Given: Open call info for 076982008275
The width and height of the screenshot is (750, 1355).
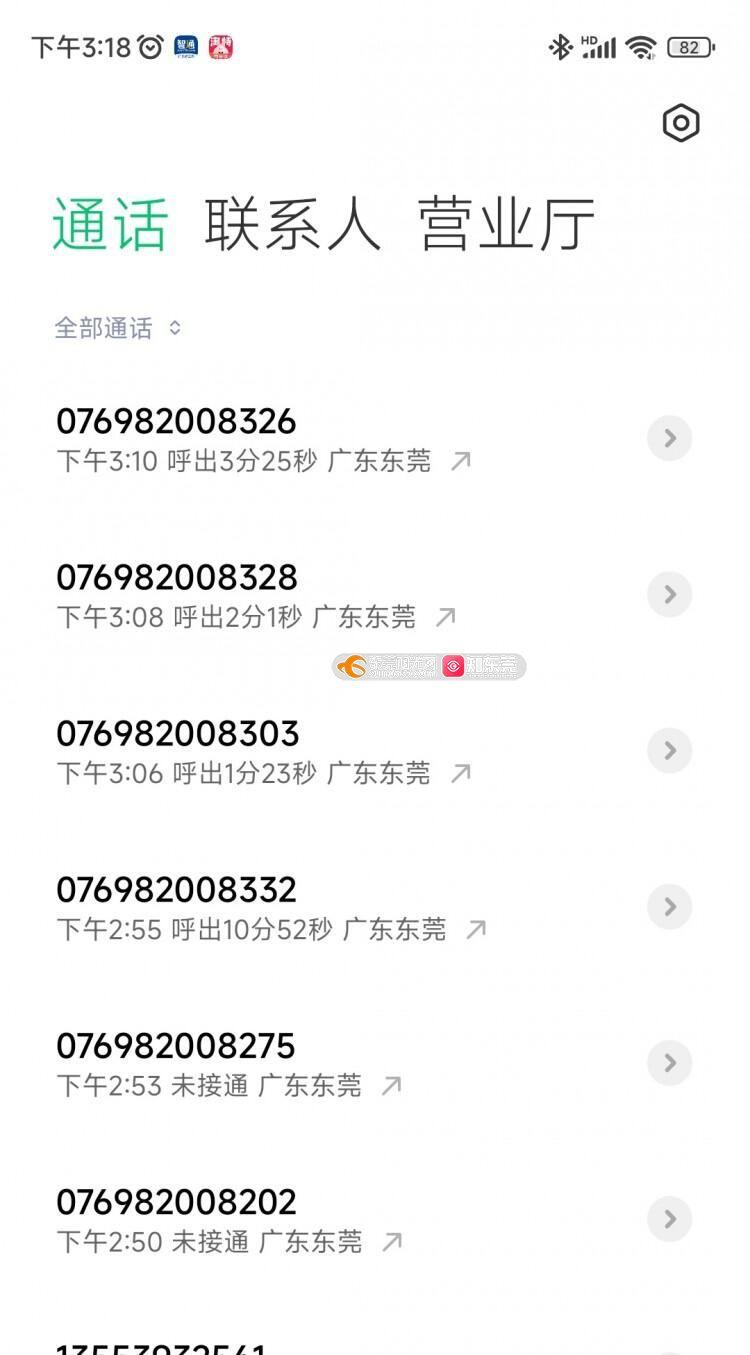Looking at the screenshot, I should (x=669, y=1062).
